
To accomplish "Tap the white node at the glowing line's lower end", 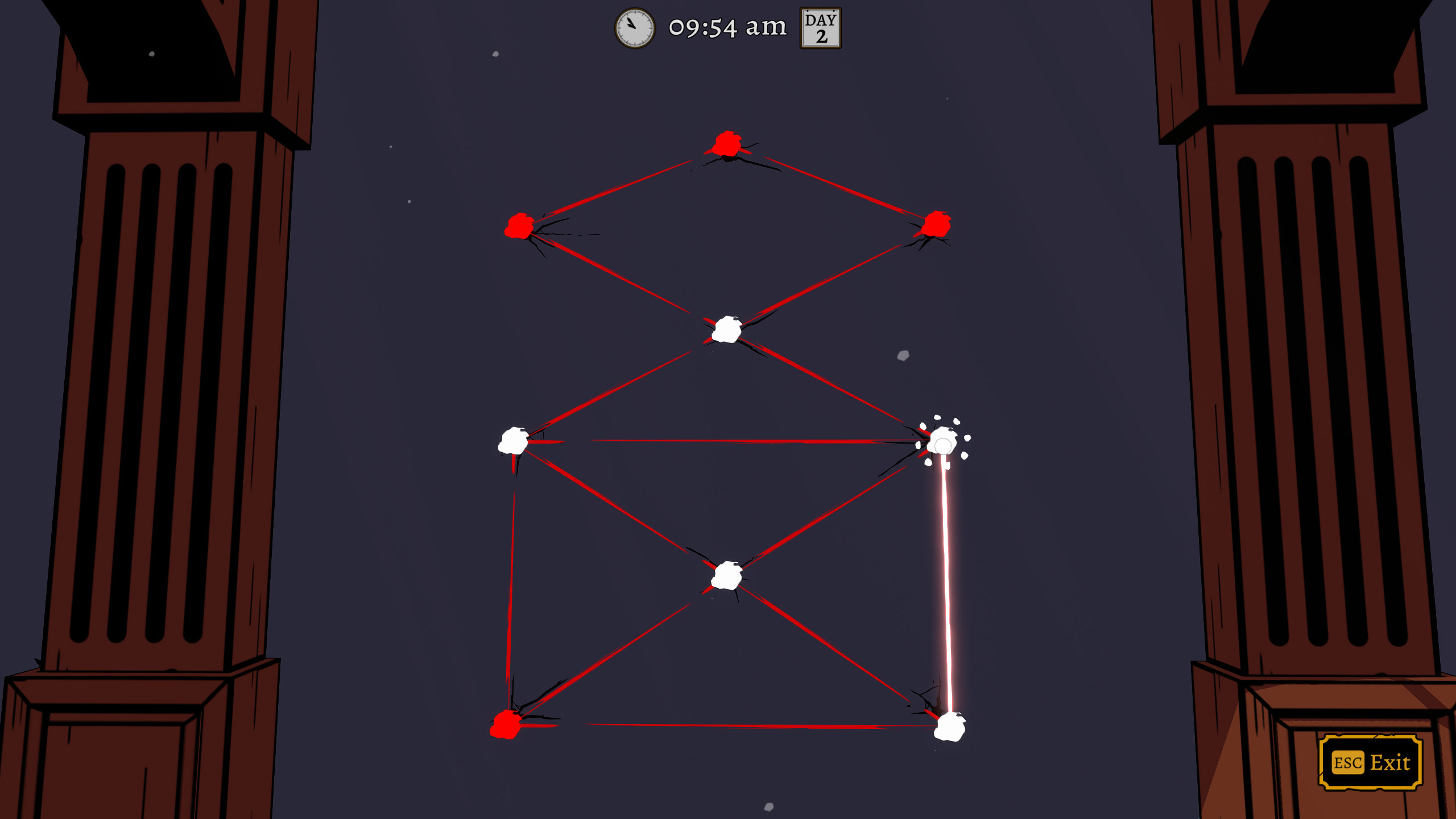I will point(949,727).
